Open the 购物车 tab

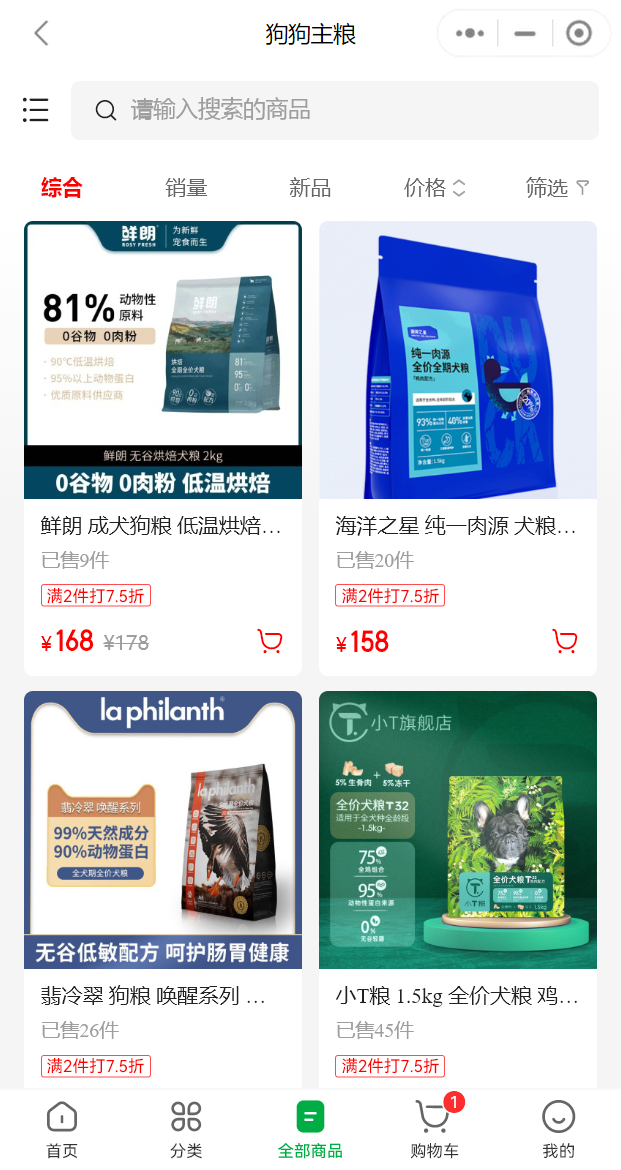click(x=434, y=1130)
